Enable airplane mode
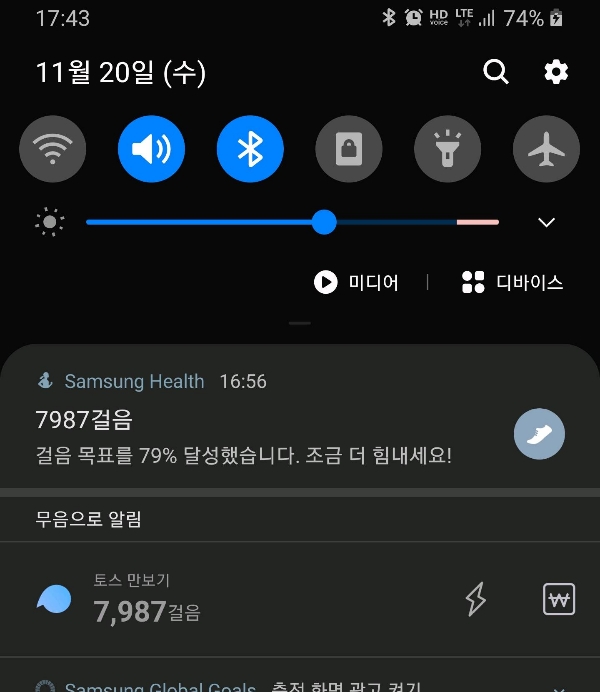This screenshot has width=600, height=692. click(547, 149)
